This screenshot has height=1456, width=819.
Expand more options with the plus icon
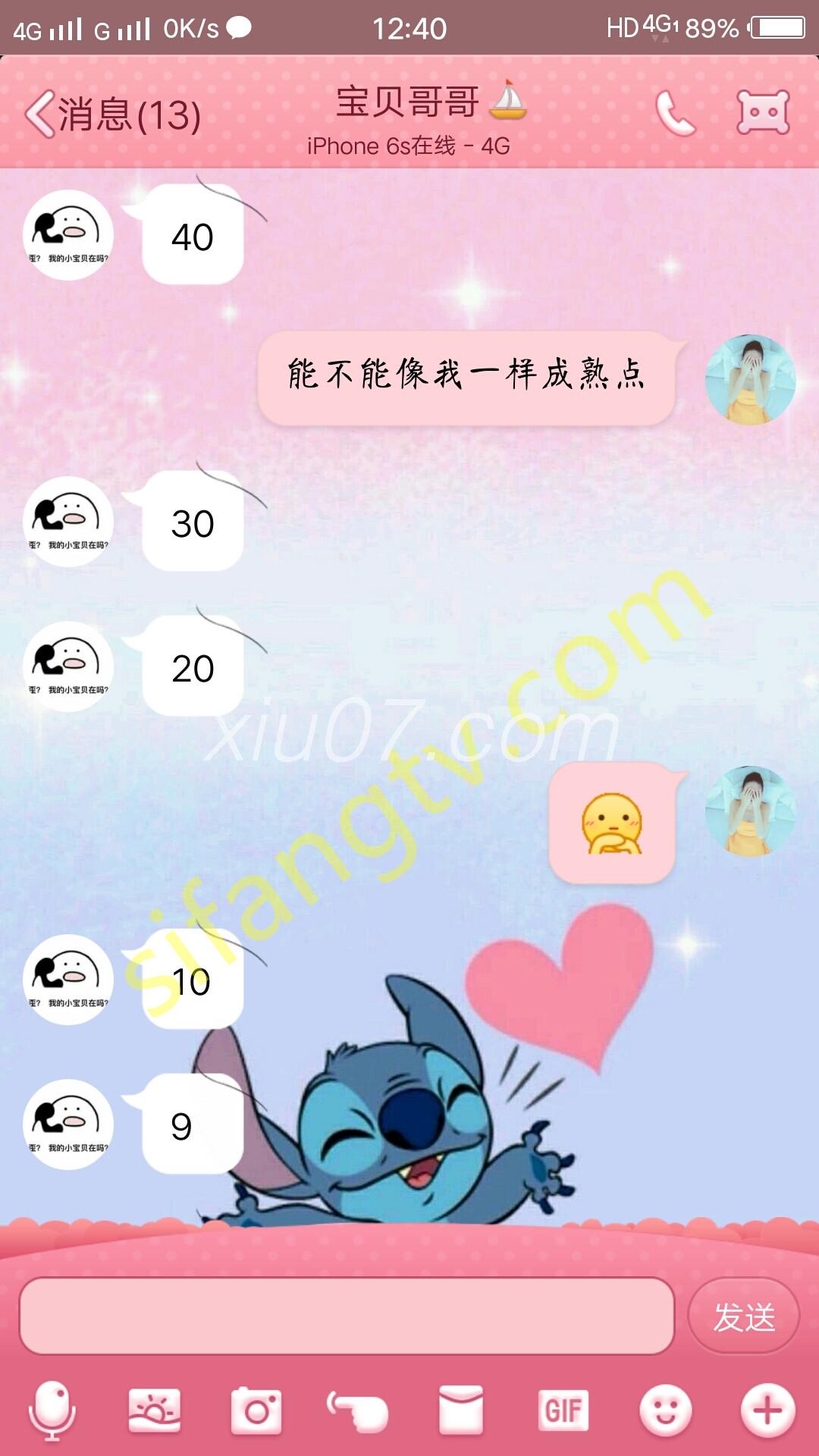coord(767,1410)
